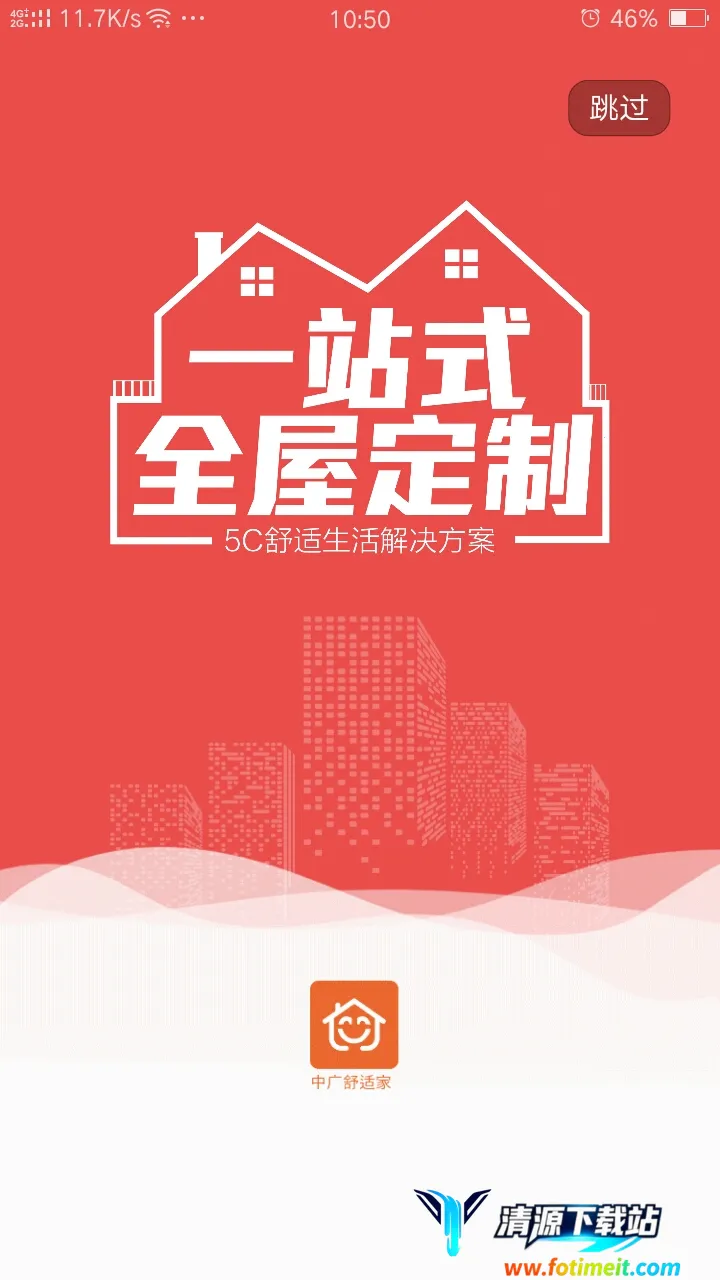Tap 跳过 to skip the splash screen
720x1280 pixels.
pos(618,108)
